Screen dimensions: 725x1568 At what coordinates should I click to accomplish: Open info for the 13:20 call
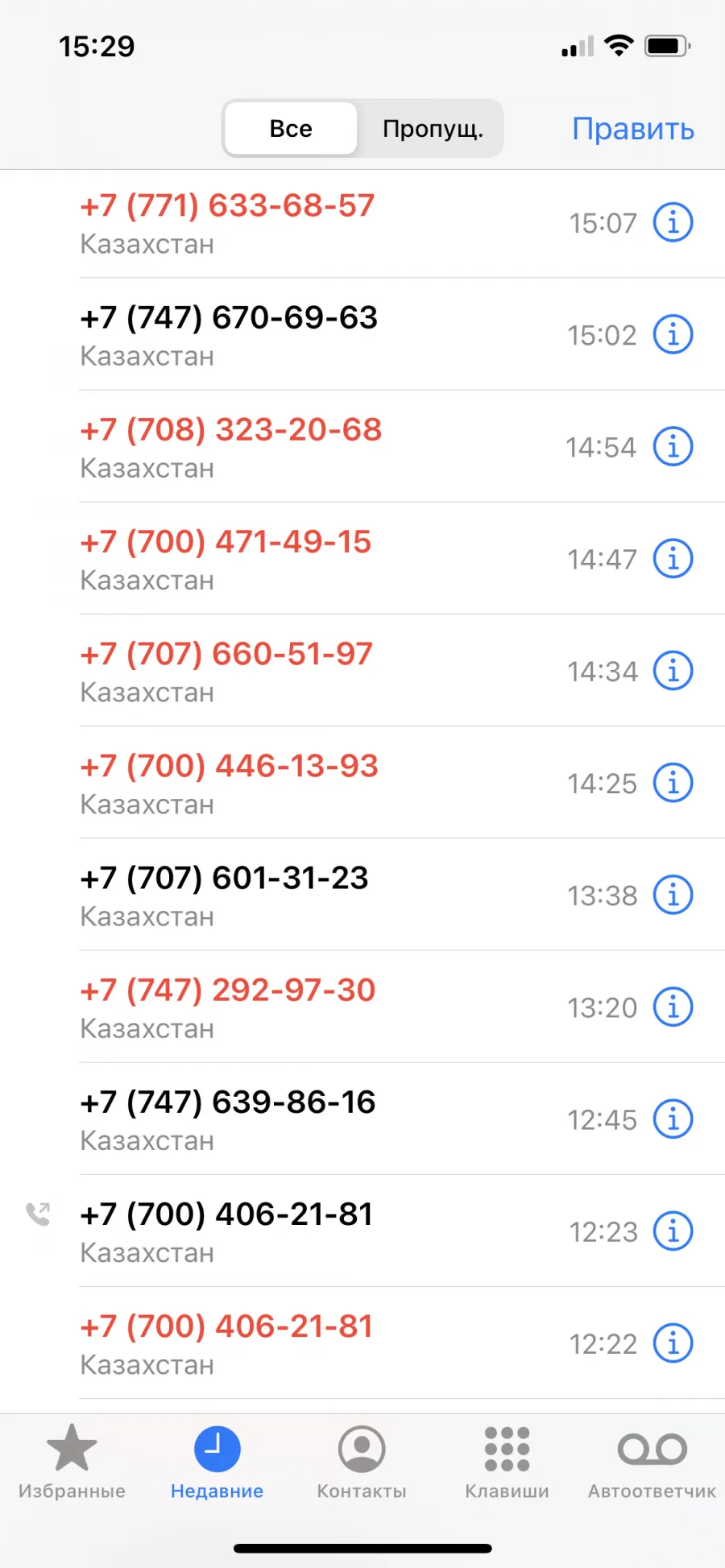pos(673,1007)
